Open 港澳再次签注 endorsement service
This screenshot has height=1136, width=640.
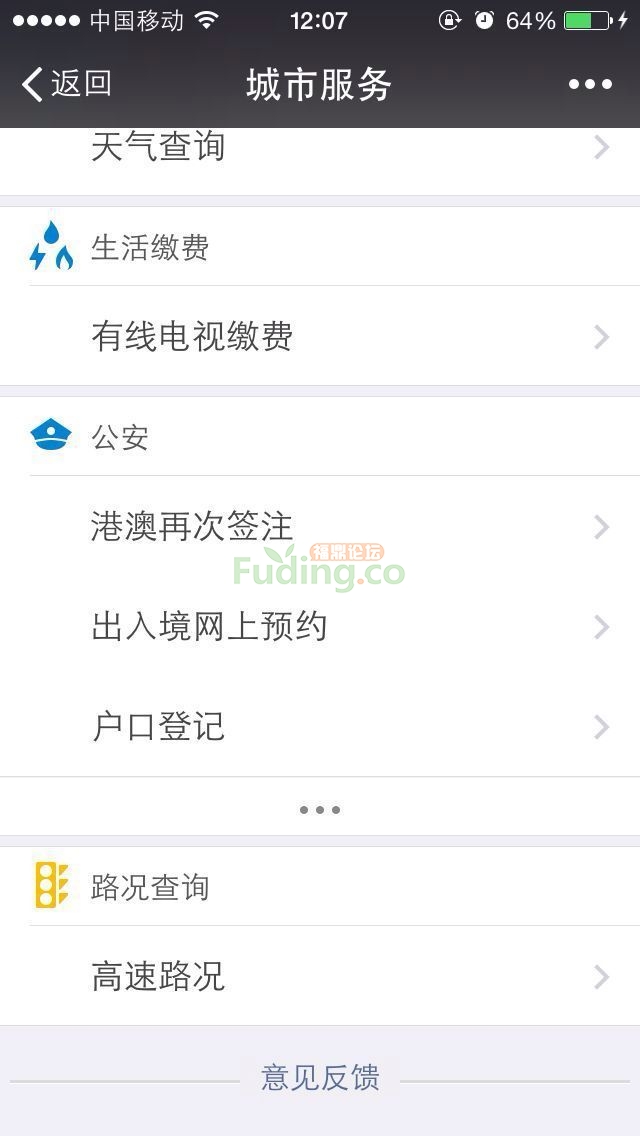pos(320,527)
